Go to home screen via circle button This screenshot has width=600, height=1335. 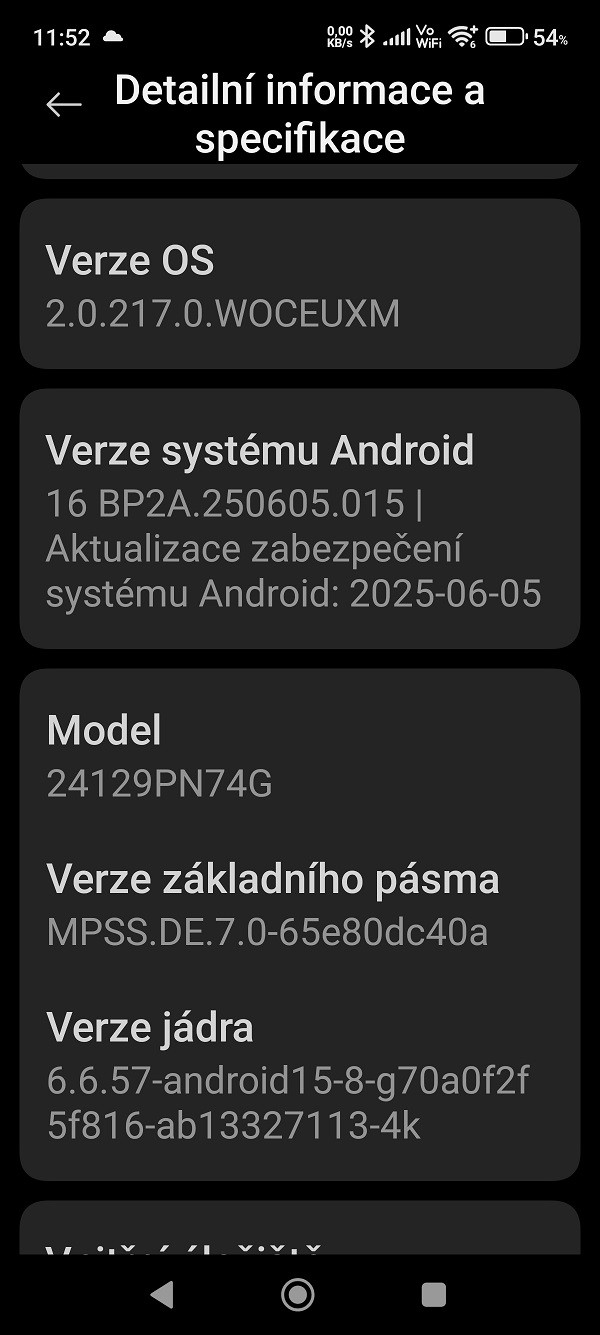[298, 1295]
